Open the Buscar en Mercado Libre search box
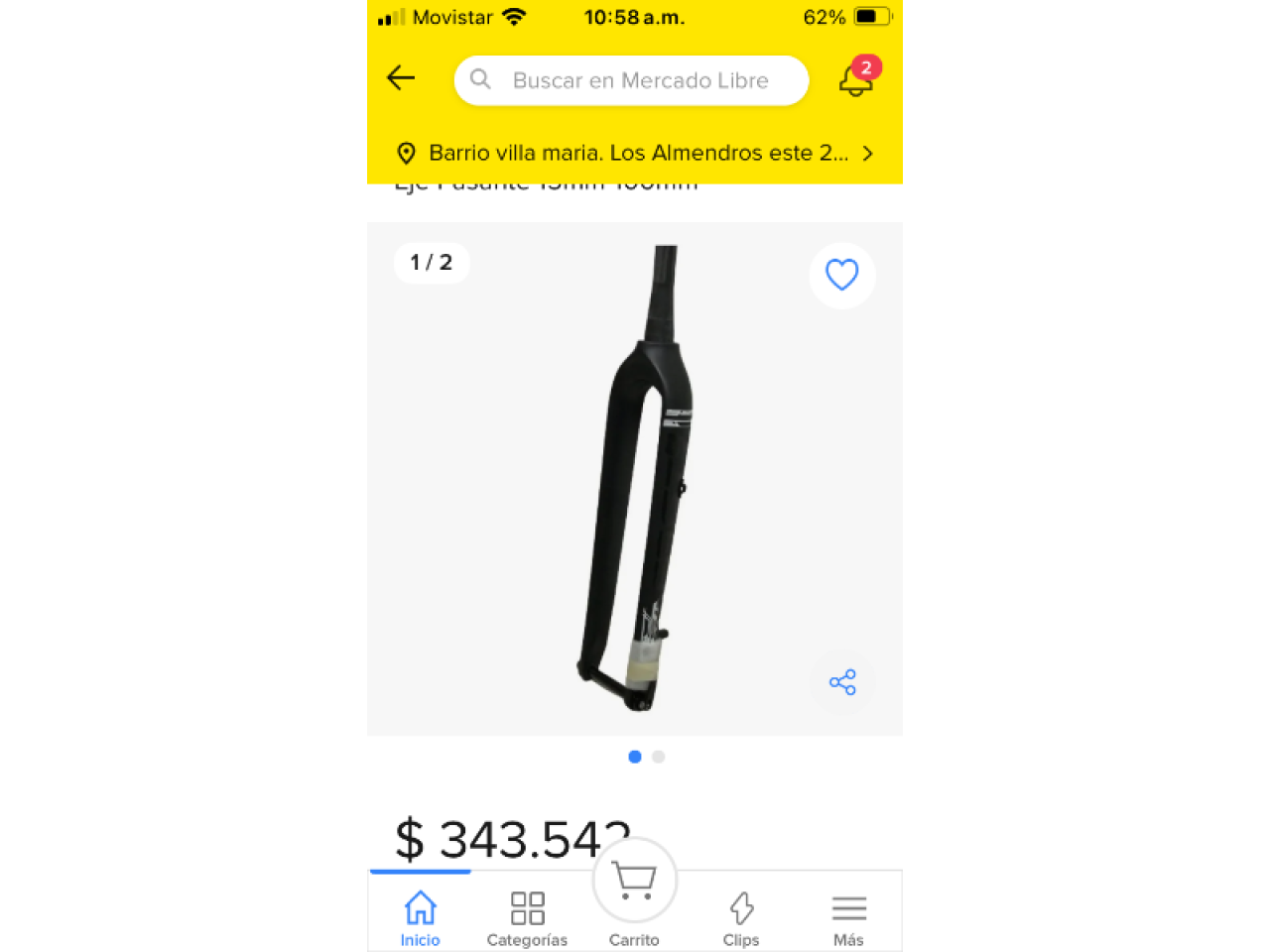This screenshot has height=952, width=1270. pyautogui.click(x=631, y=80)
